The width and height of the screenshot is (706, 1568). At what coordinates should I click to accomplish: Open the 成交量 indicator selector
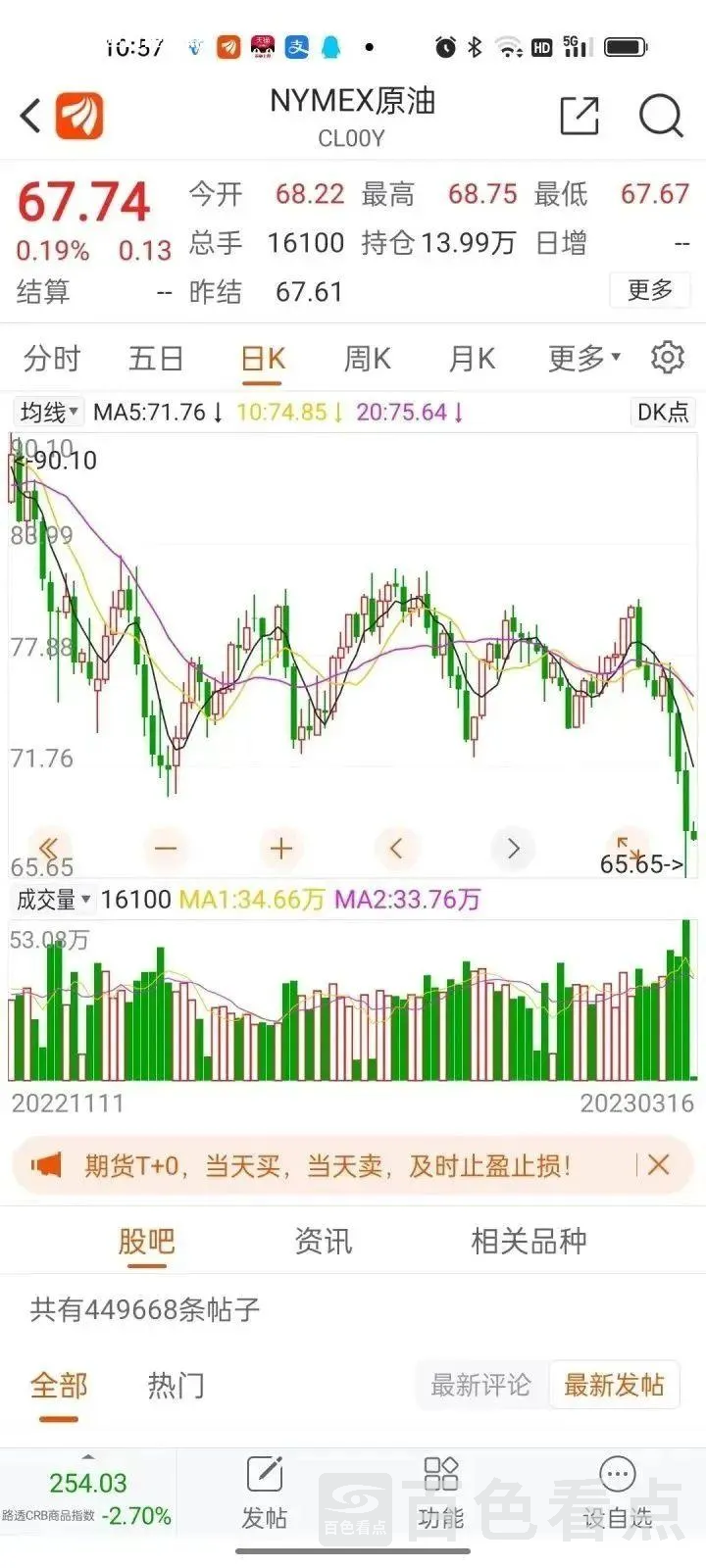point(54,898)
